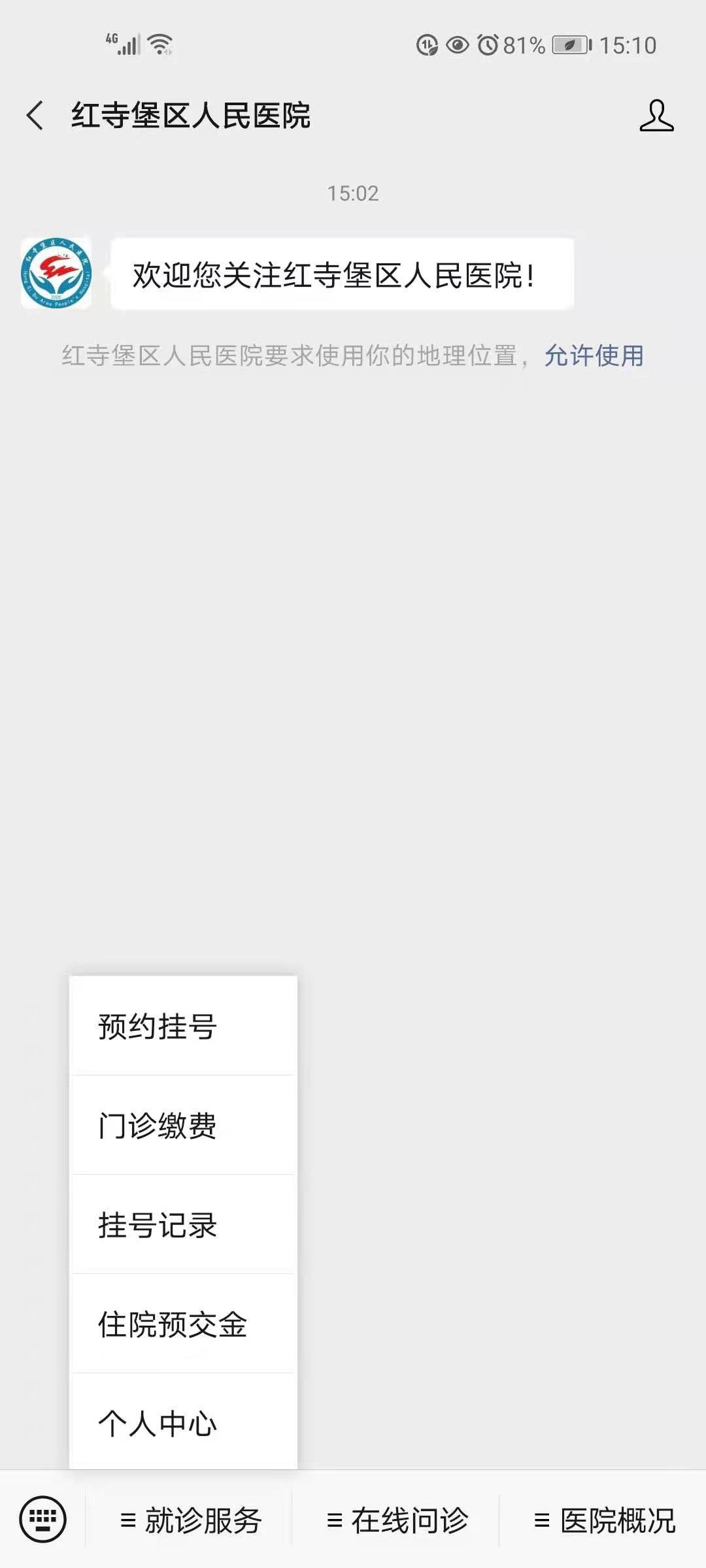Tap 允许使用 to allow location

click(594, 356)
